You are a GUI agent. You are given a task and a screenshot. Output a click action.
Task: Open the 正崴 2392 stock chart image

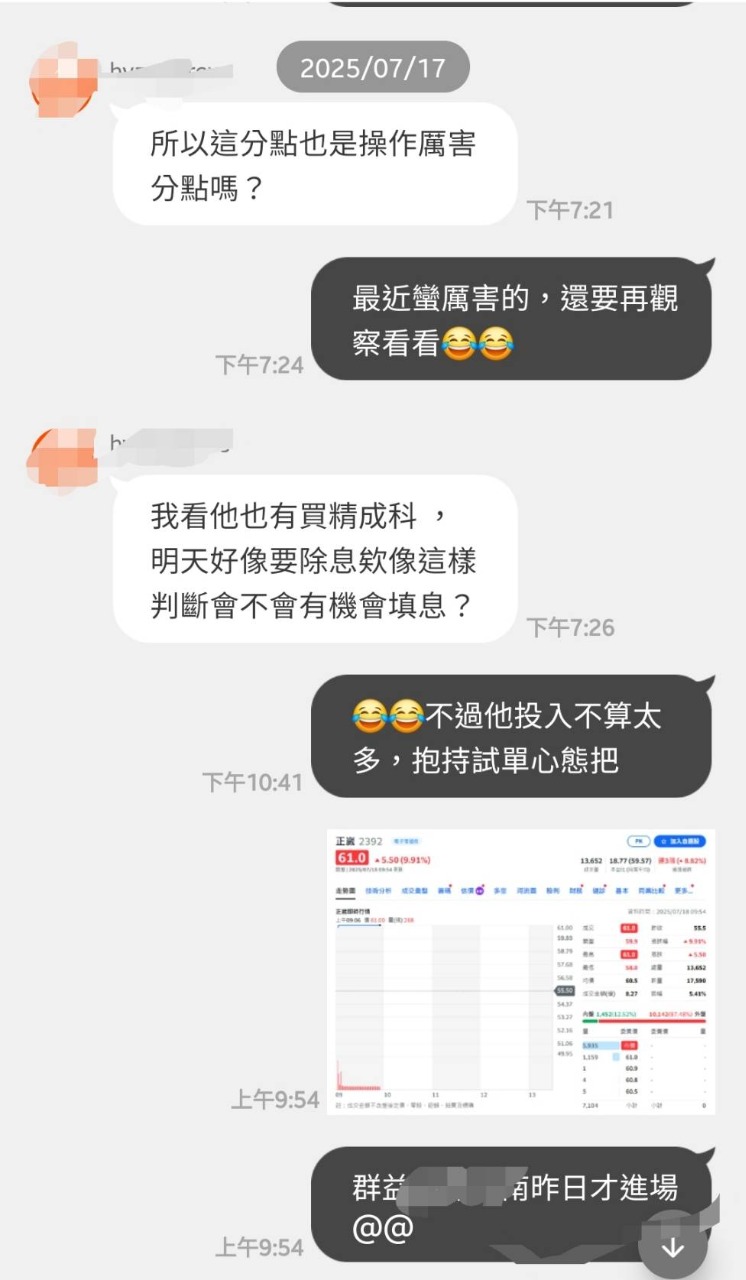pyautogui.click(x=520, y=970)
